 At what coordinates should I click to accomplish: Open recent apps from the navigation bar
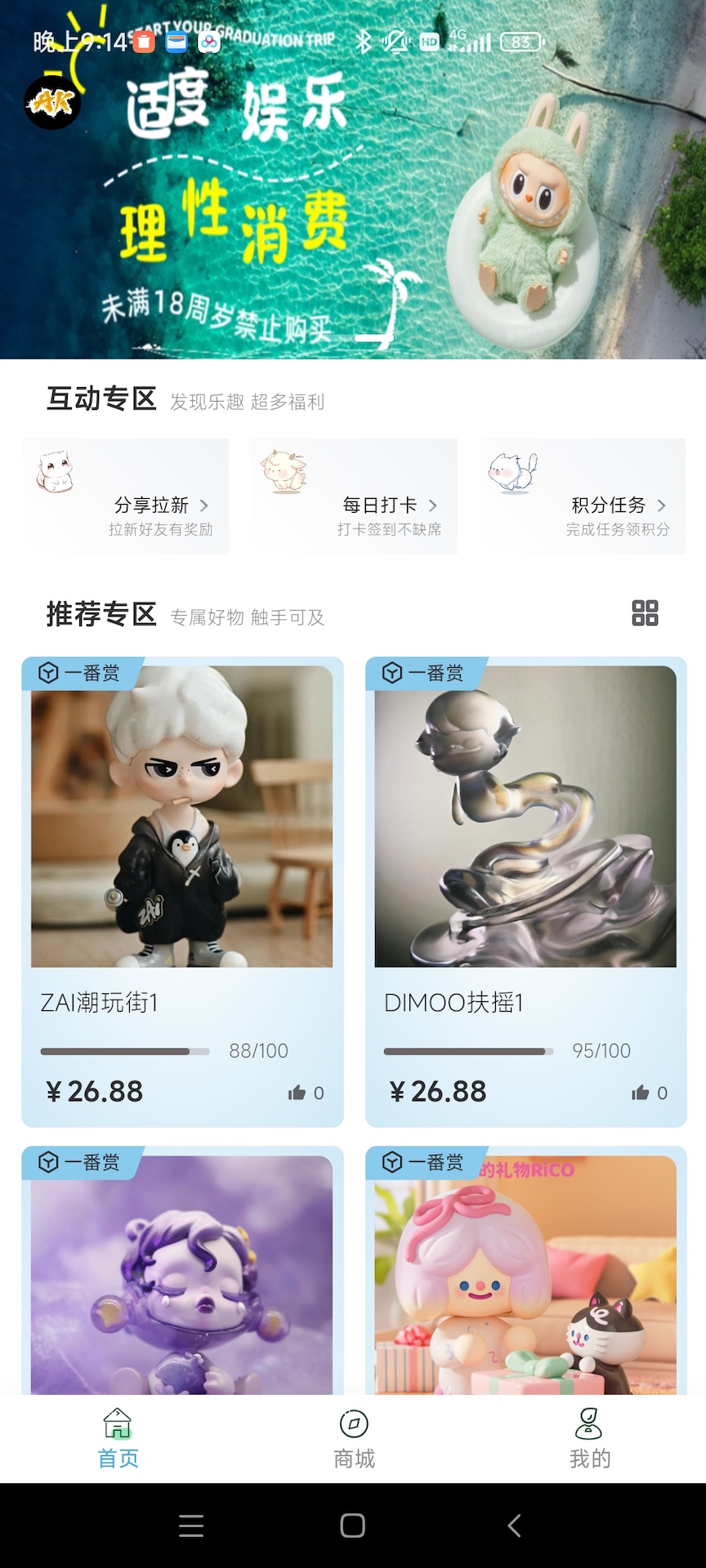click(191, 1526)
